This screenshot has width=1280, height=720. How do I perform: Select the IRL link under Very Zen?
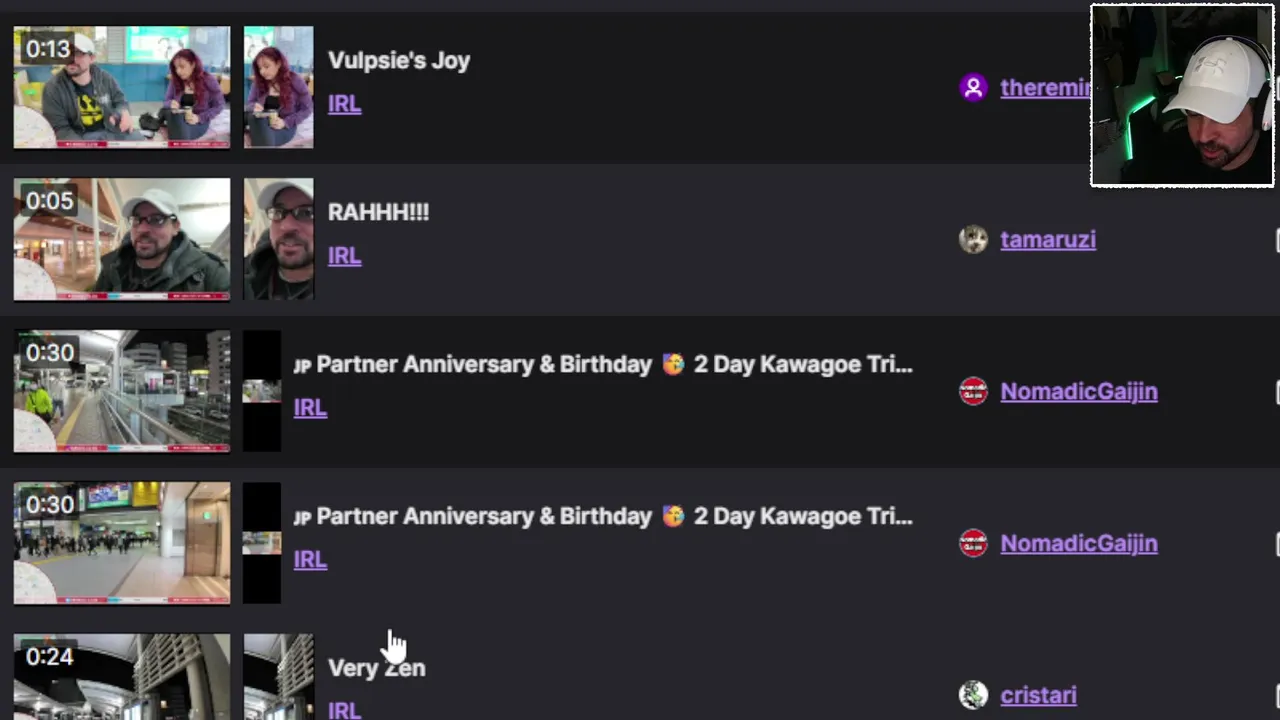[344, 709]
